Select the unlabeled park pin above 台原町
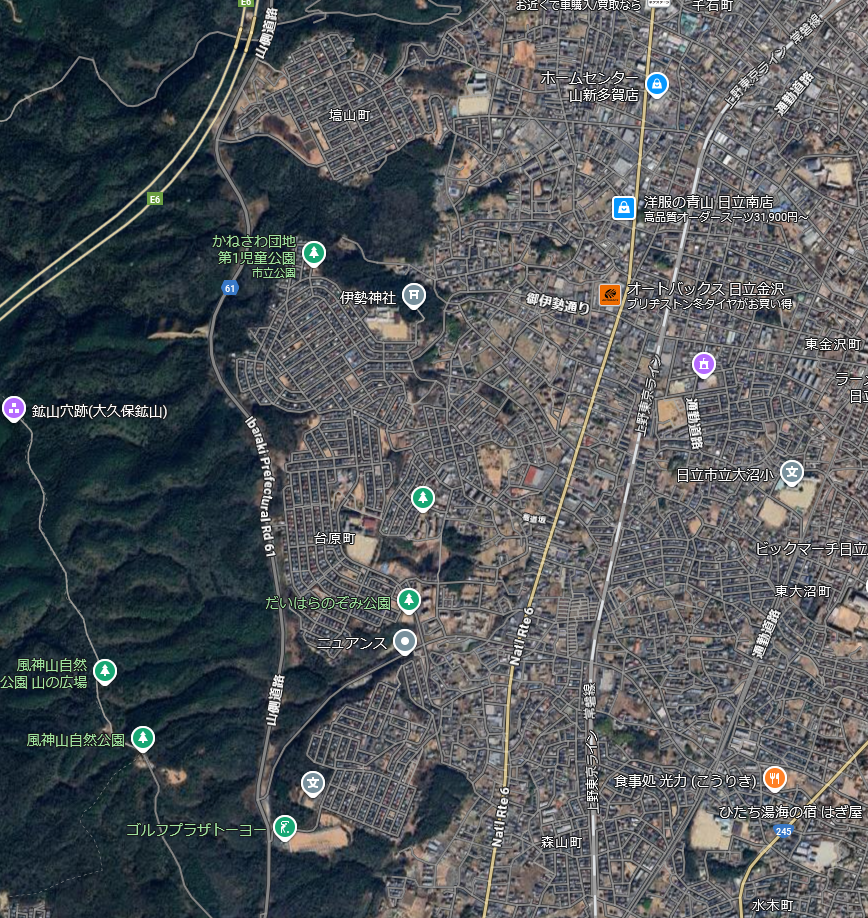This screenshot has width=868, height=918. pos(423,497)
